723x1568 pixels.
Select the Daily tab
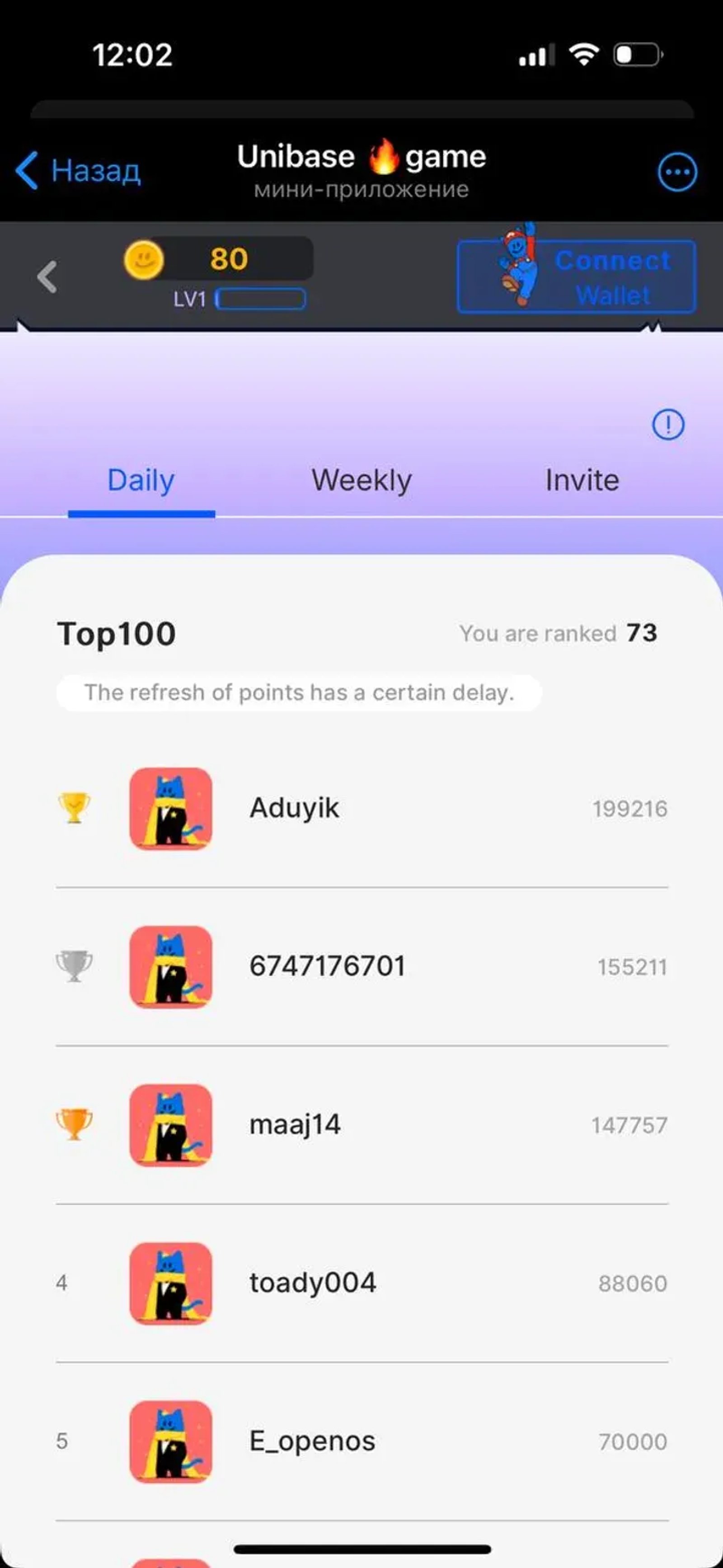coord(141,480)
